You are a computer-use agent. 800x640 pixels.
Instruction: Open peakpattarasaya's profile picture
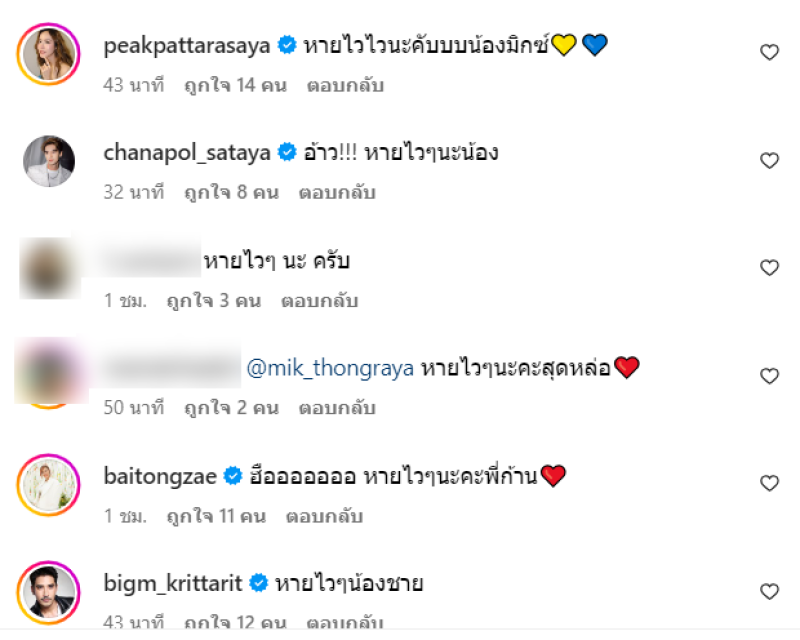click(x=48, y=53)
